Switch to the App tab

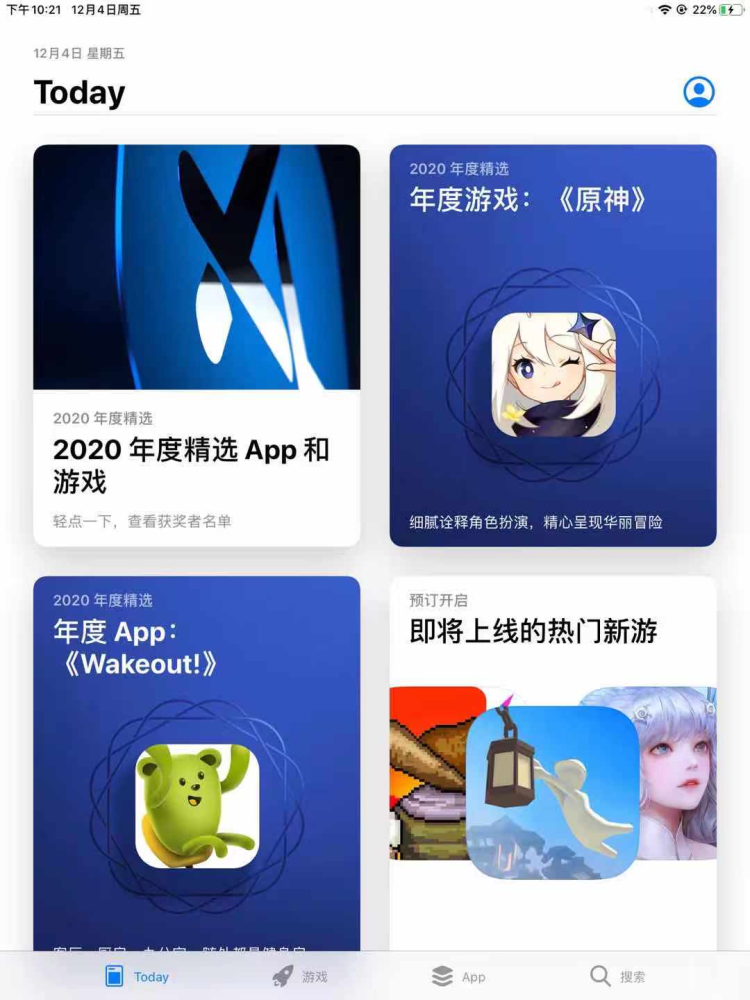pos(459,976)
